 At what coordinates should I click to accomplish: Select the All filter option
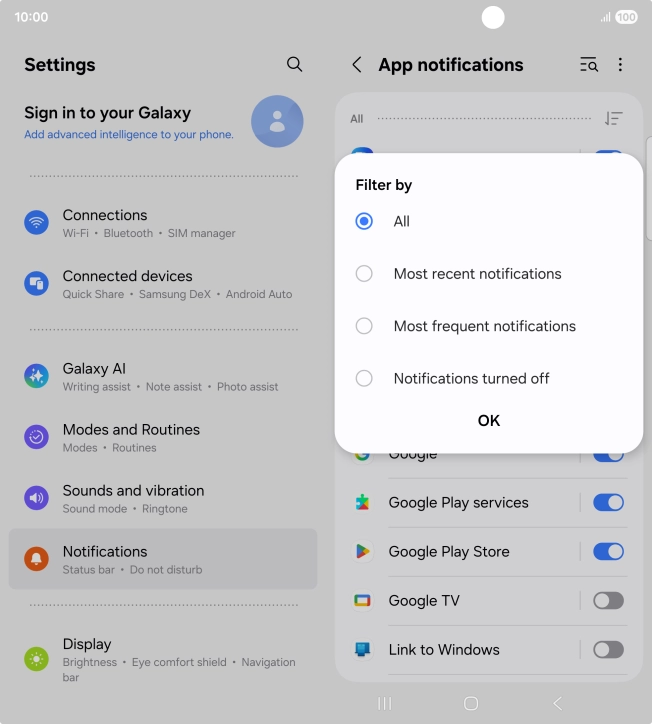365,222
